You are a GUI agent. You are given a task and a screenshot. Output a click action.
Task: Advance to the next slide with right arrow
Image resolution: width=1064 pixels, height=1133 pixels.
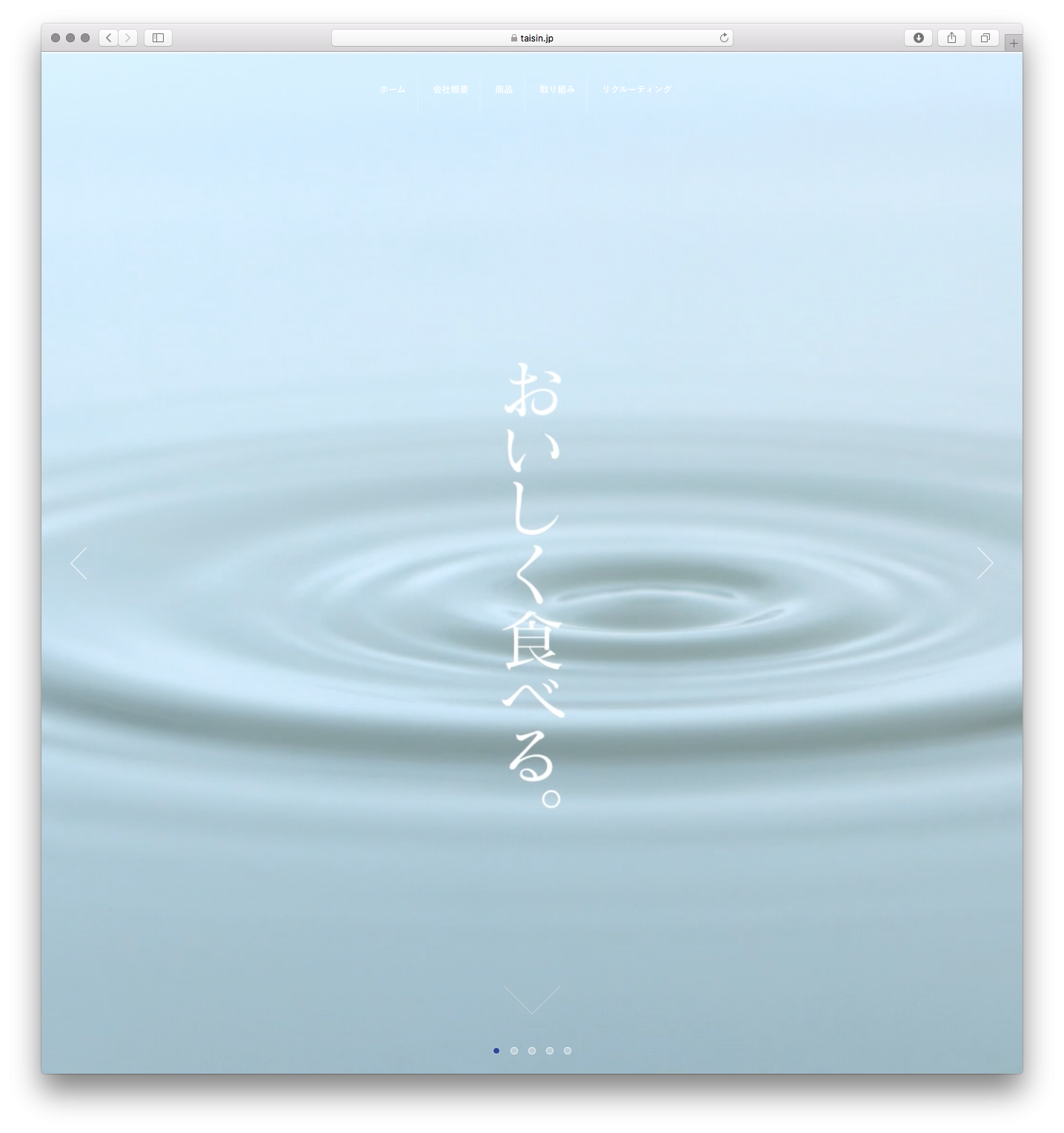click(985, 563)
